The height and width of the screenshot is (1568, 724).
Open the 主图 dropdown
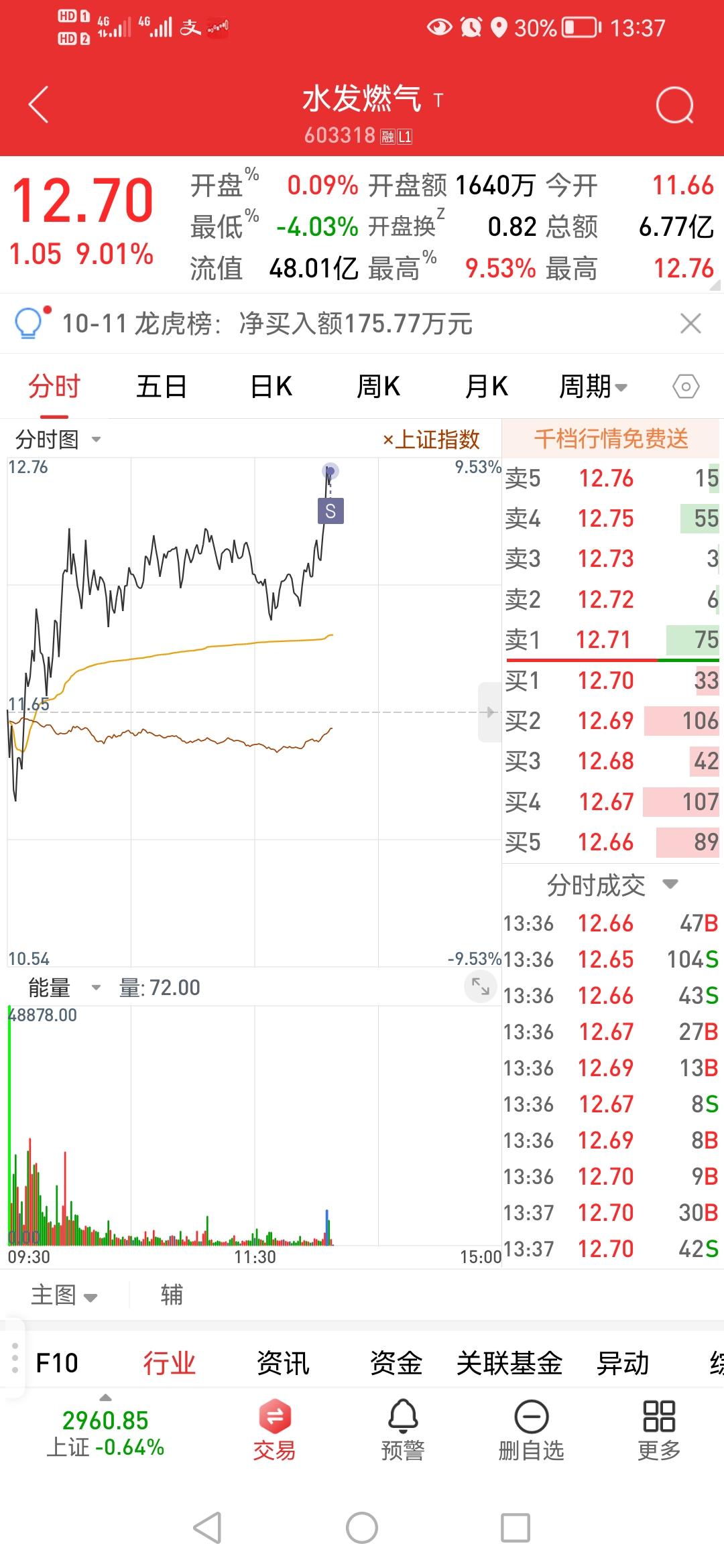64,1295
